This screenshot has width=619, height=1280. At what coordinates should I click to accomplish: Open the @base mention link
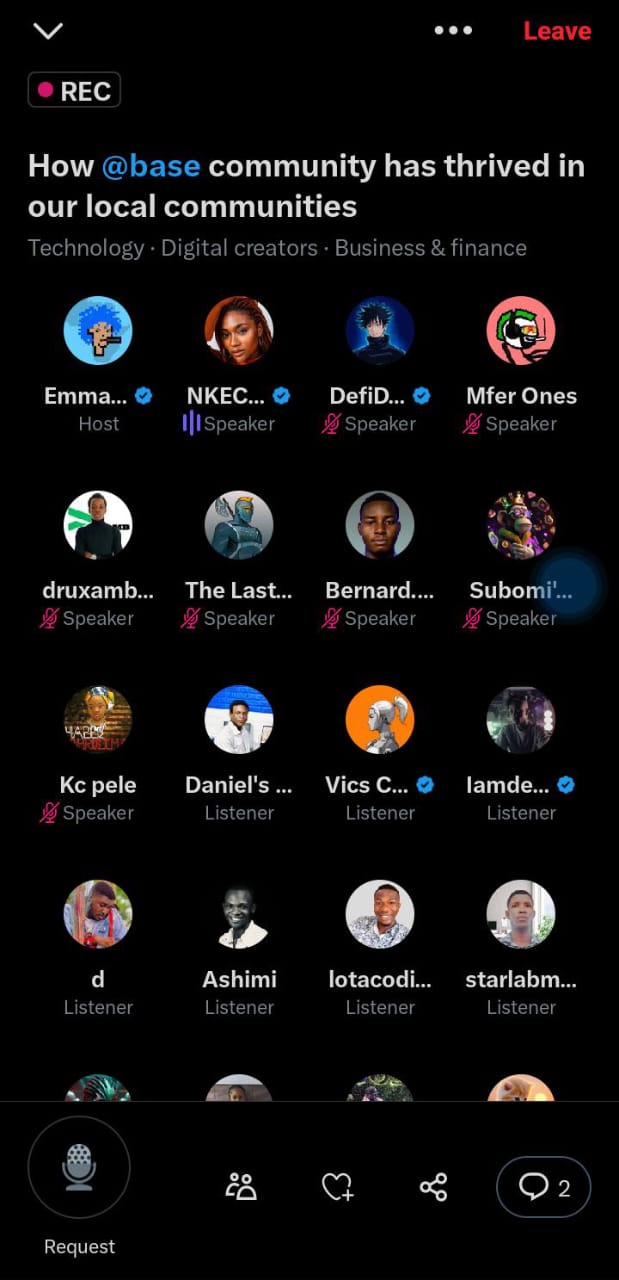151,166
